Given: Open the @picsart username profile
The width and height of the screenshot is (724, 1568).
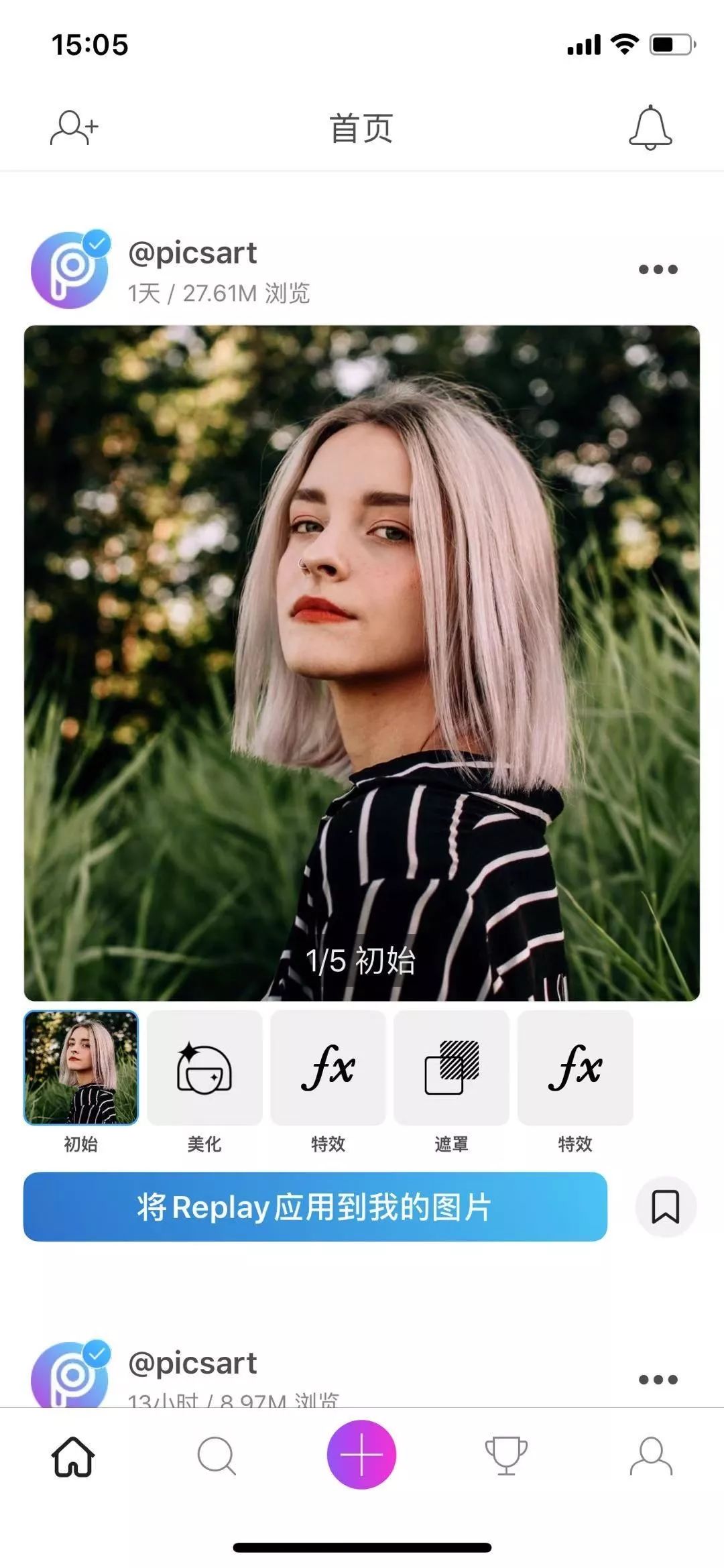Looking at the screenshot, I should (x=192, y=252).
